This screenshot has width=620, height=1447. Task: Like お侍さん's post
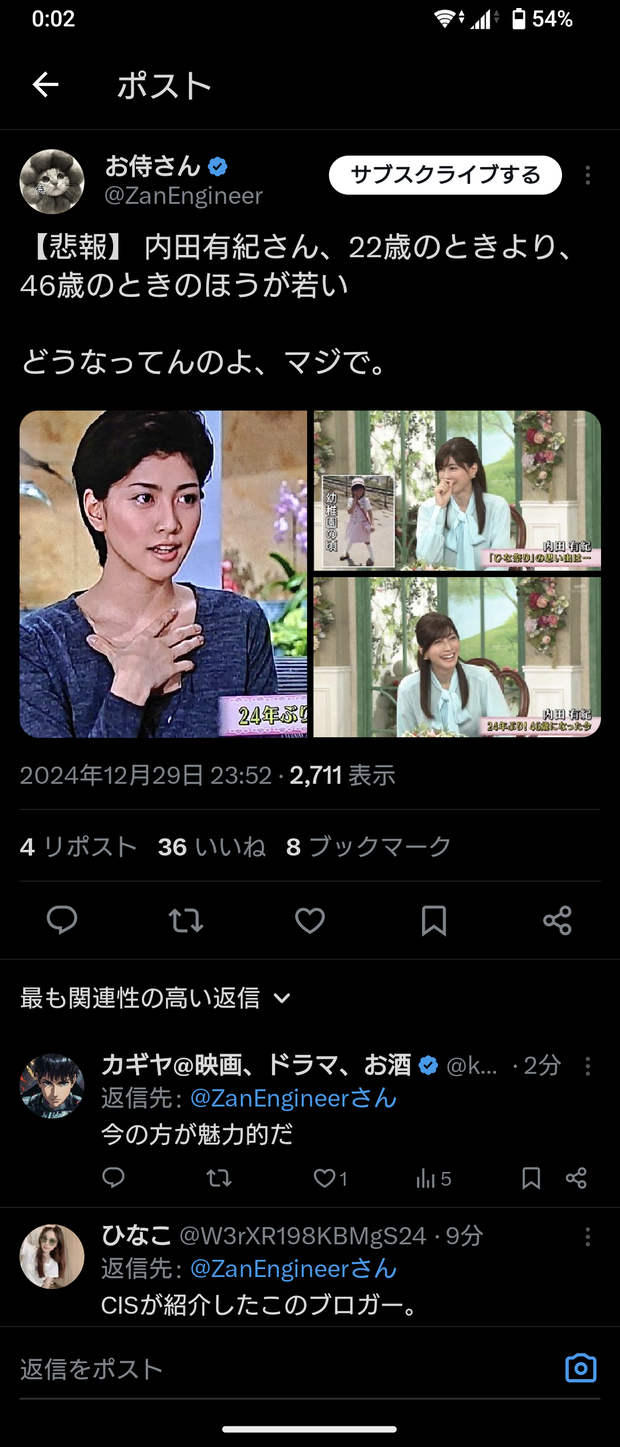[310, 920]
